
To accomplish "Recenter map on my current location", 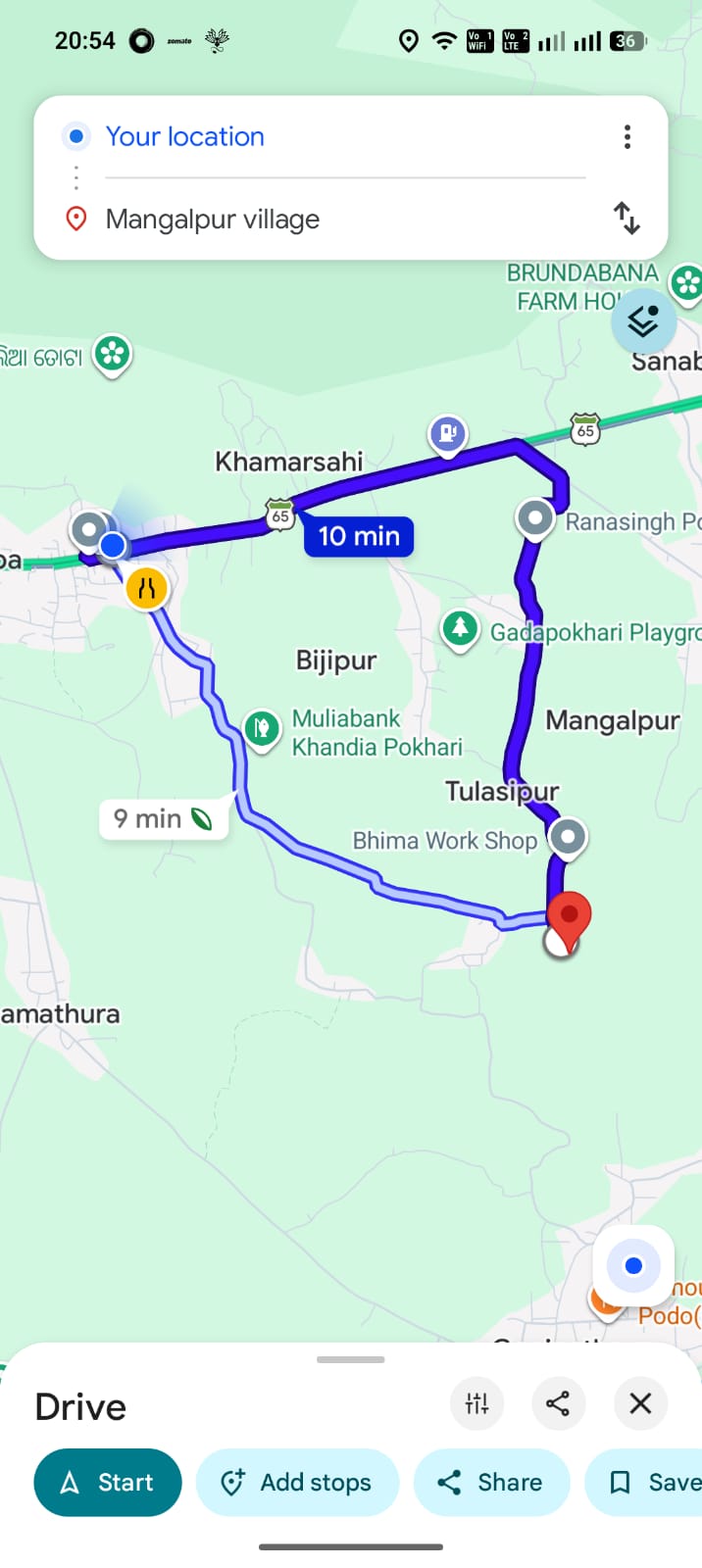I will [633, 1266].
